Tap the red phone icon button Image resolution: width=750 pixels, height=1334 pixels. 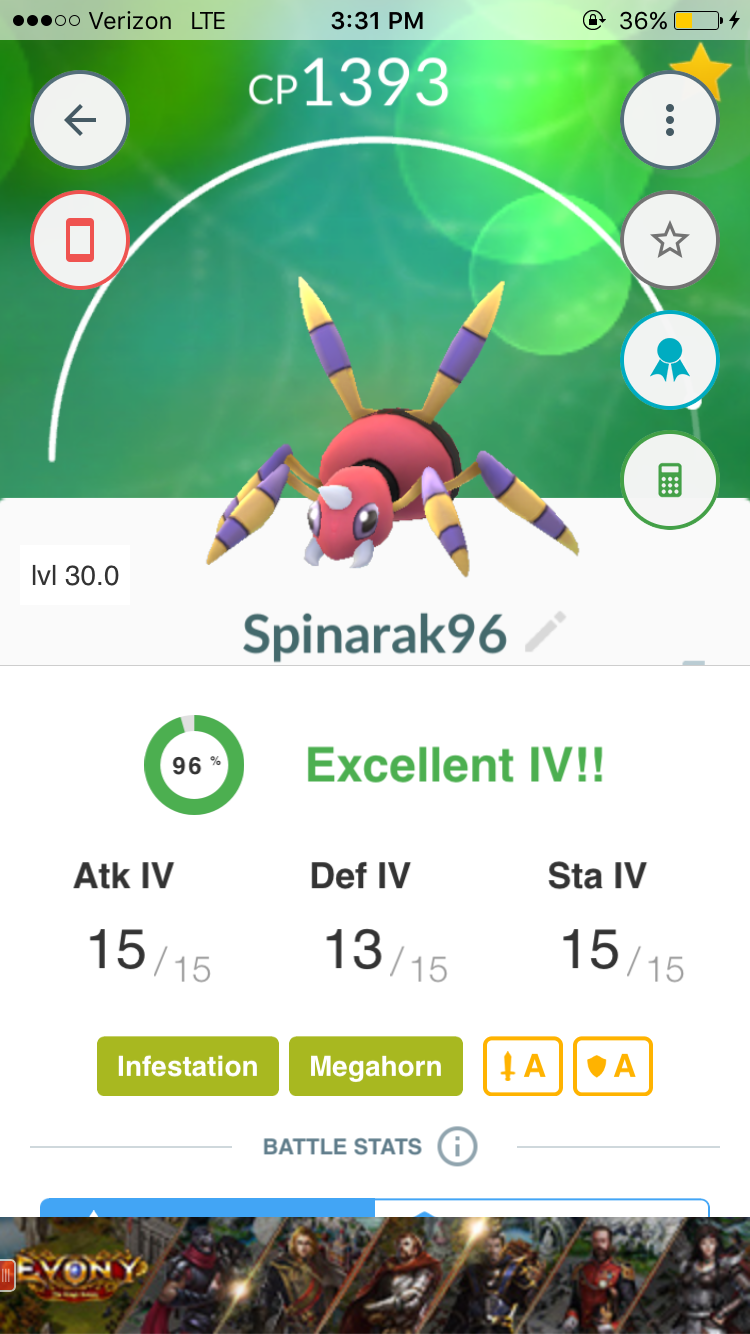(80, 240)
